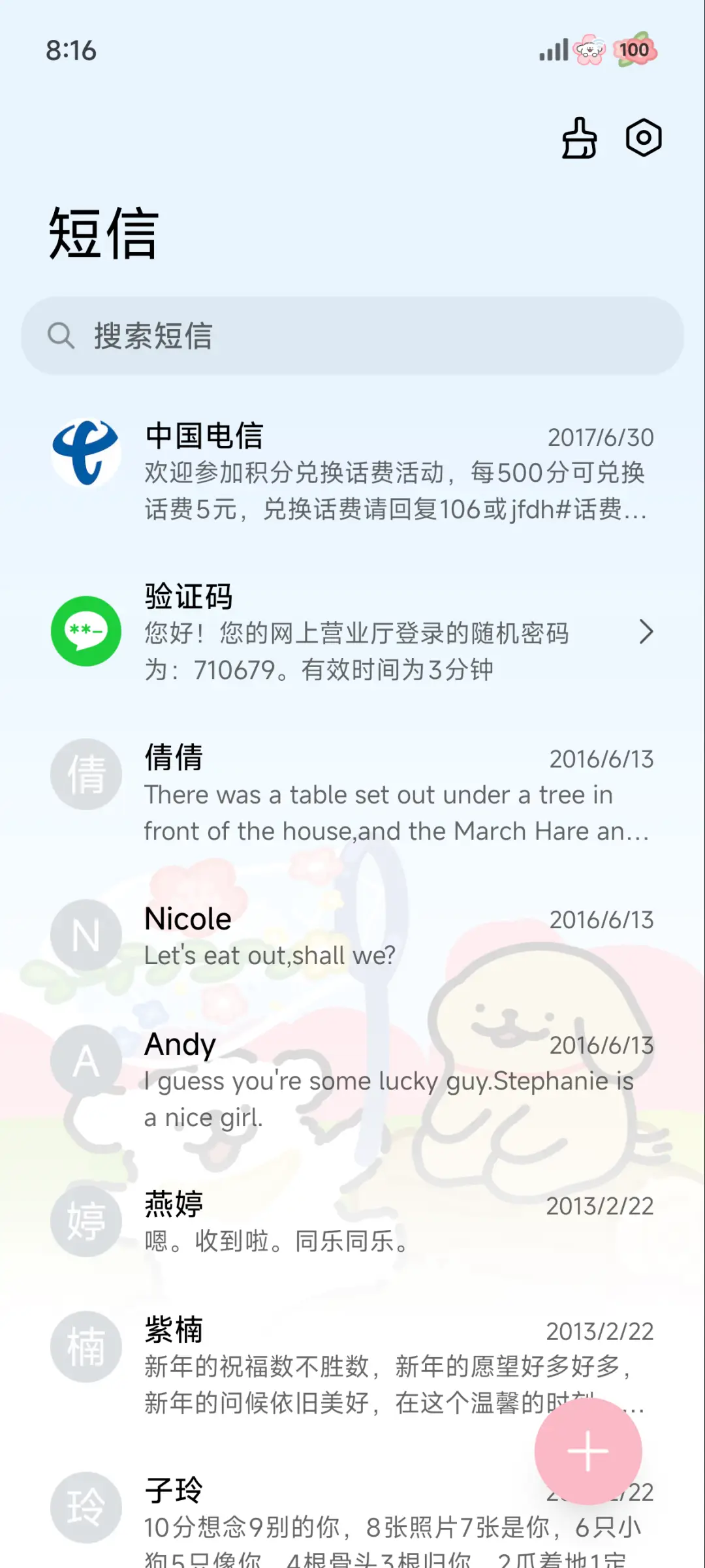Image resolution: width=705 pixels, height=1568 pixels.
Task: Compose a new message with plus button
Action: point(587,1450)
